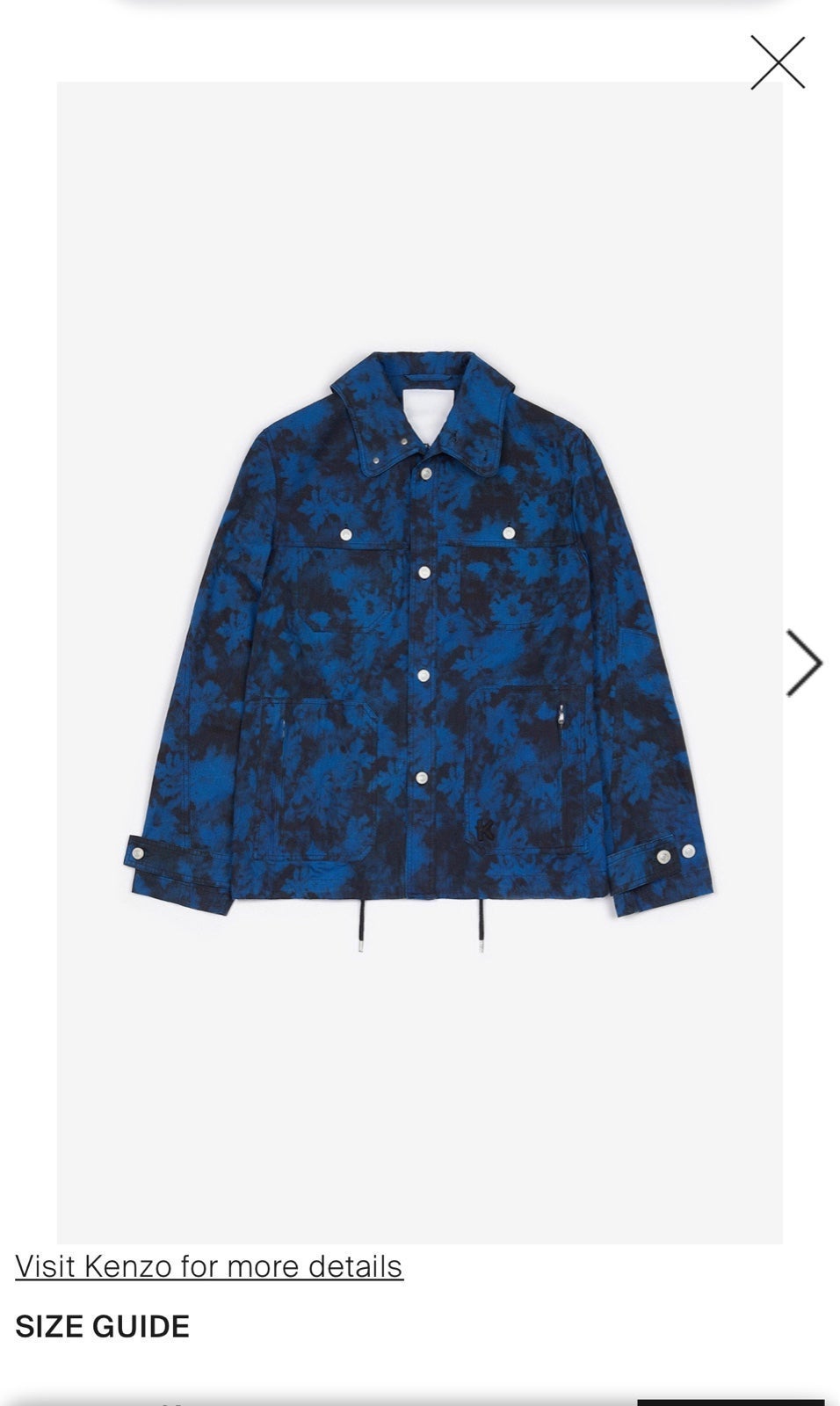The image size is (840, 1406).
Task: Close the product image viewer
Action: pyautogui.click(x=778, y=62)
